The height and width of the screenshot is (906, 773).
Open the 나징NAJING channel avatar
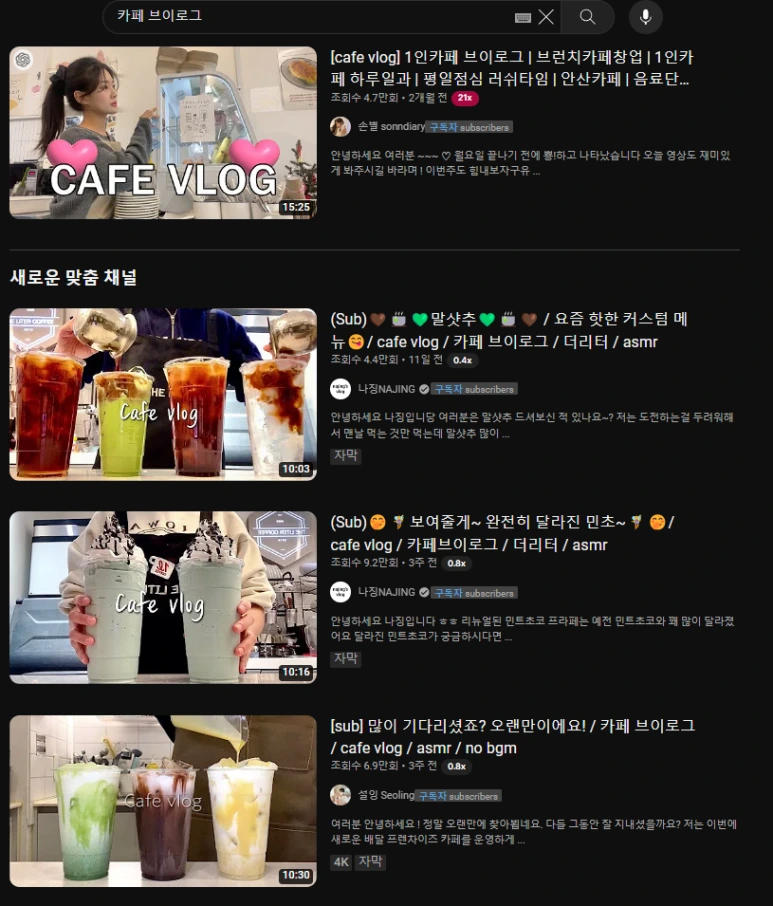[x=341, y=387]
